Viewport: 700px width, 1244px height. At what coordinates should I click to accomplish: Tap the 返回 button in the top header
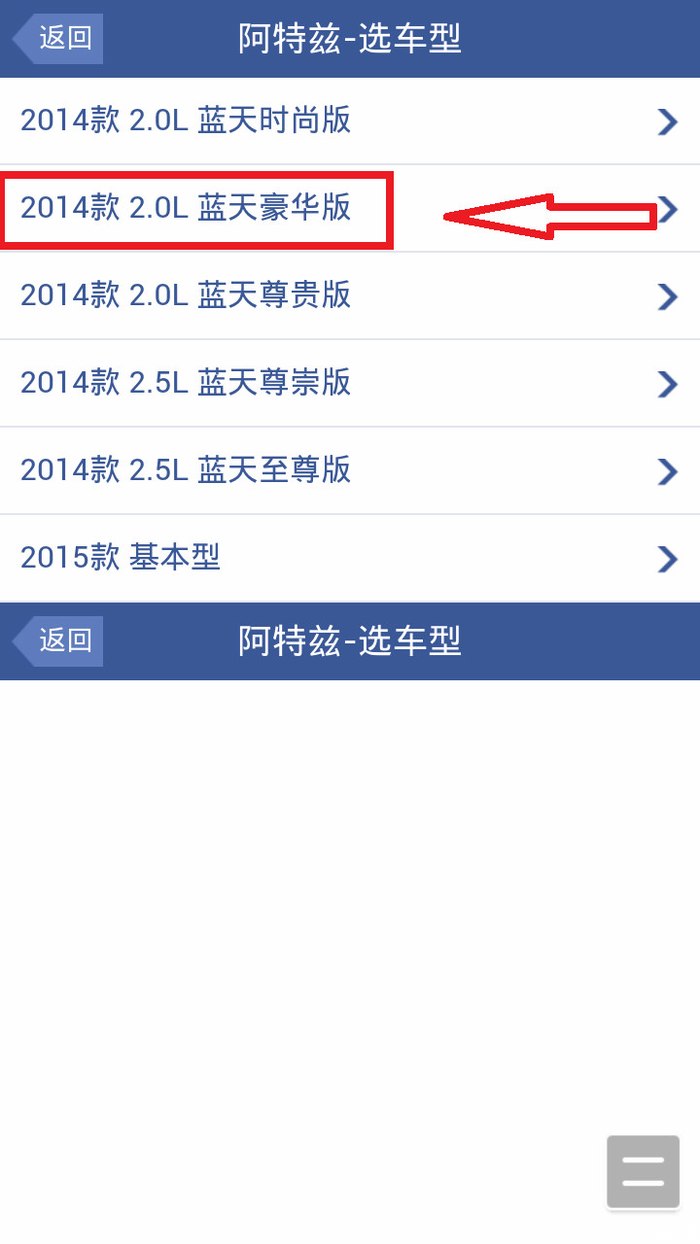click(x=57, y=39)
